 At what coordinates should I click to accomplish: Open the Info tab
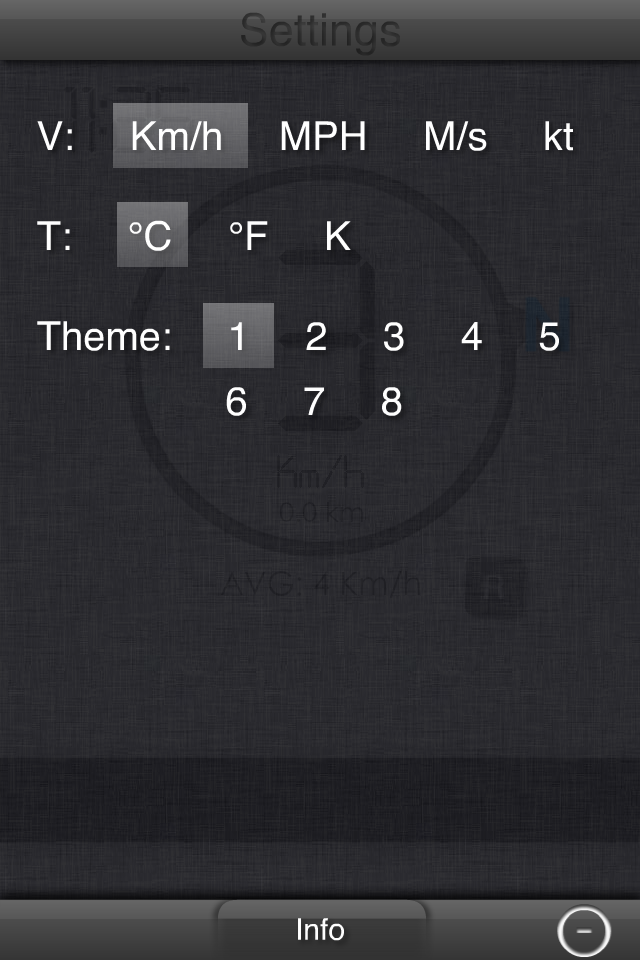[320, 930]
